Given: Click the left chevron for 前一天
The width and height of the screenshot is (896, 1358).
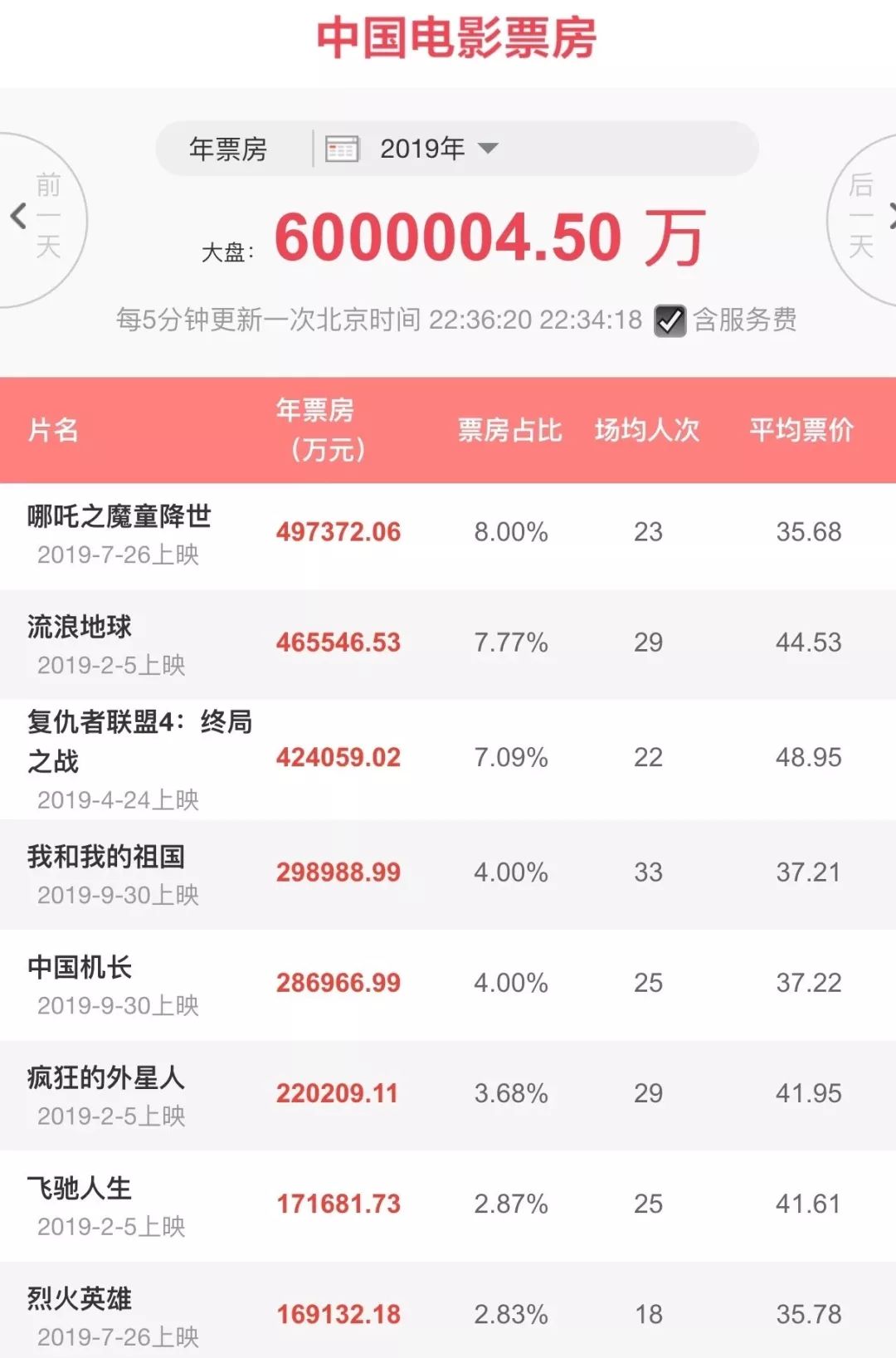Looking at the screenshot, I should 20,217.
